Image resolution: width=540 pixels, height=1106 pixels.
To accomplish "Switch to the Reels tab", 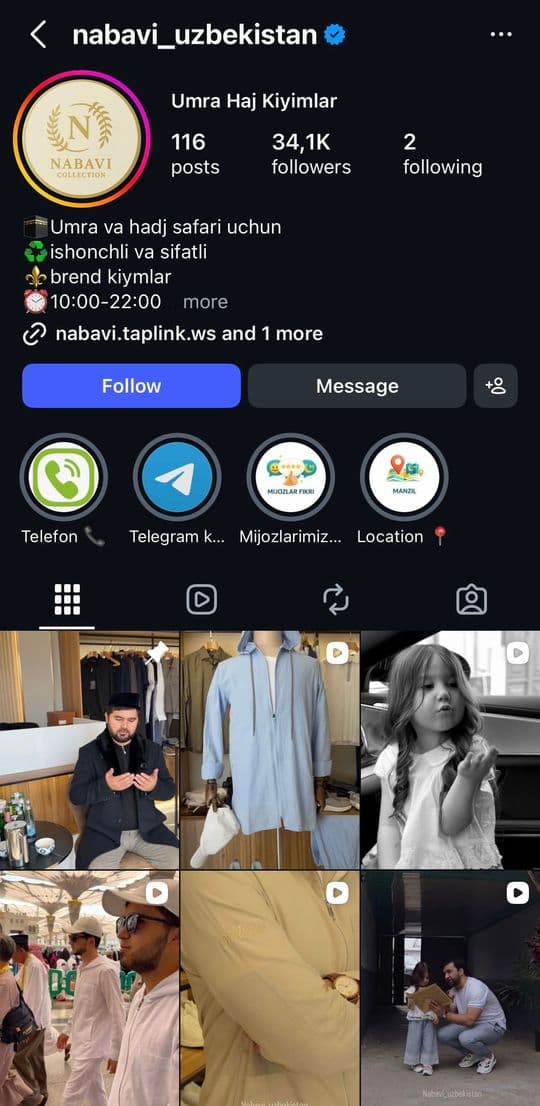I will point(202,600).
